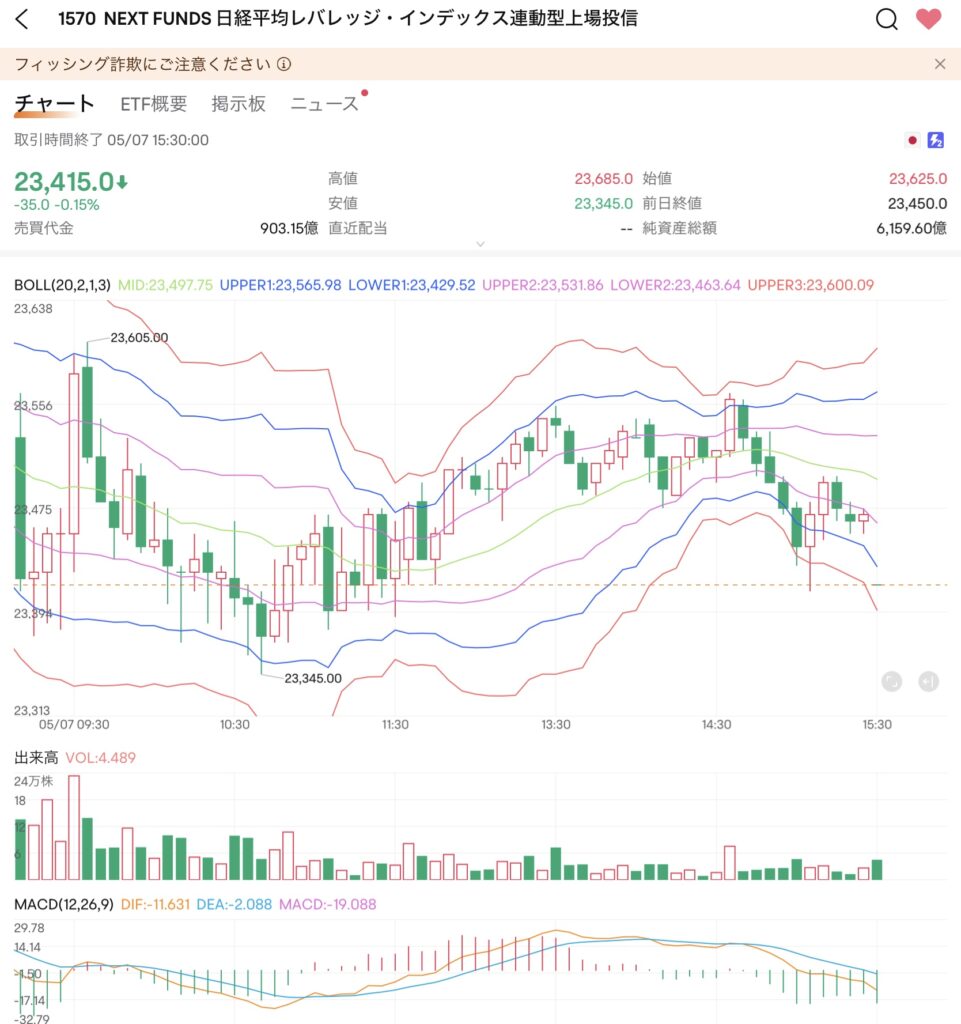Switch to the ETF概要 tab
Image resolution: width=961 pixels, height=1024 pixels.
pos(153,104)
